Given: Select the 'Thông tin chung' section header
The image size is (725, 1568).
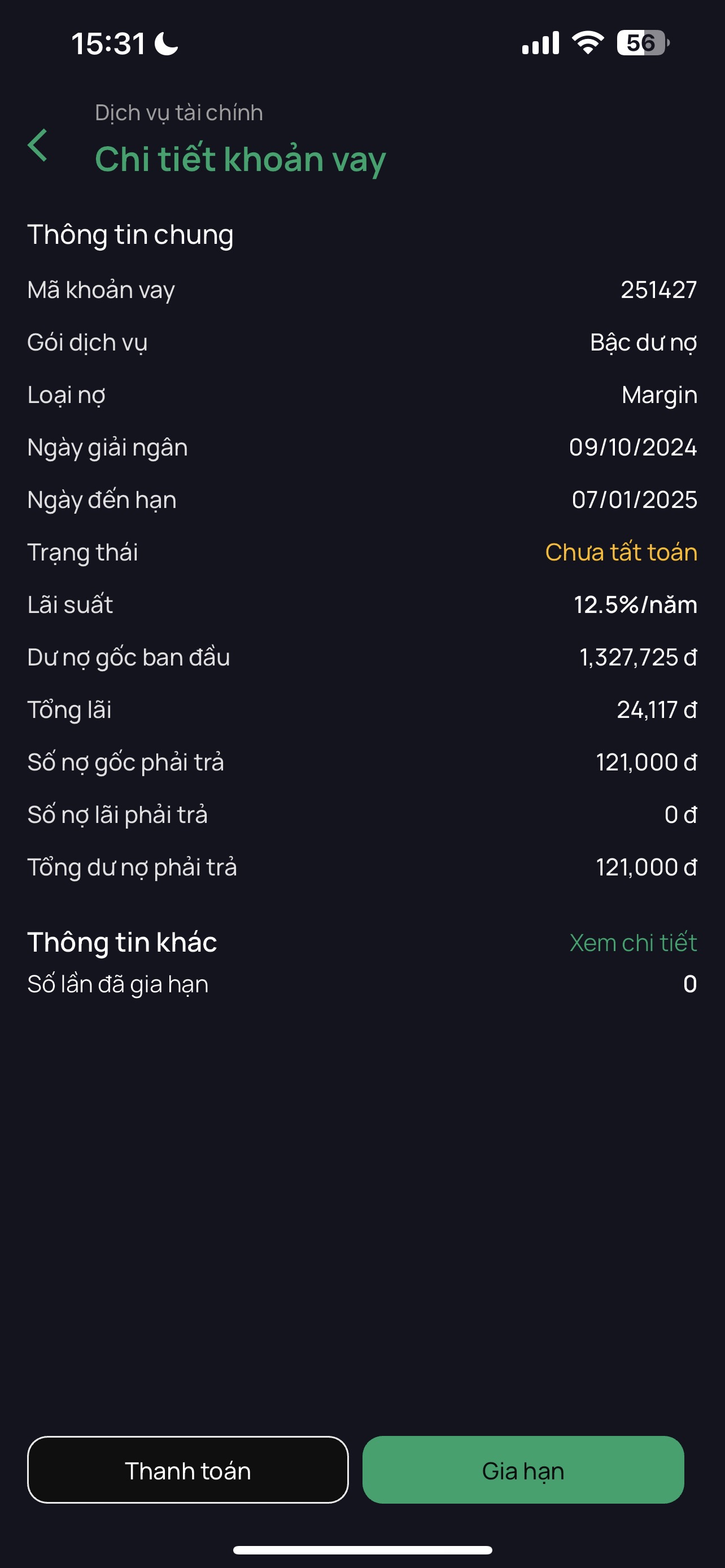Looking at the screenshot, I should [130, 235].
